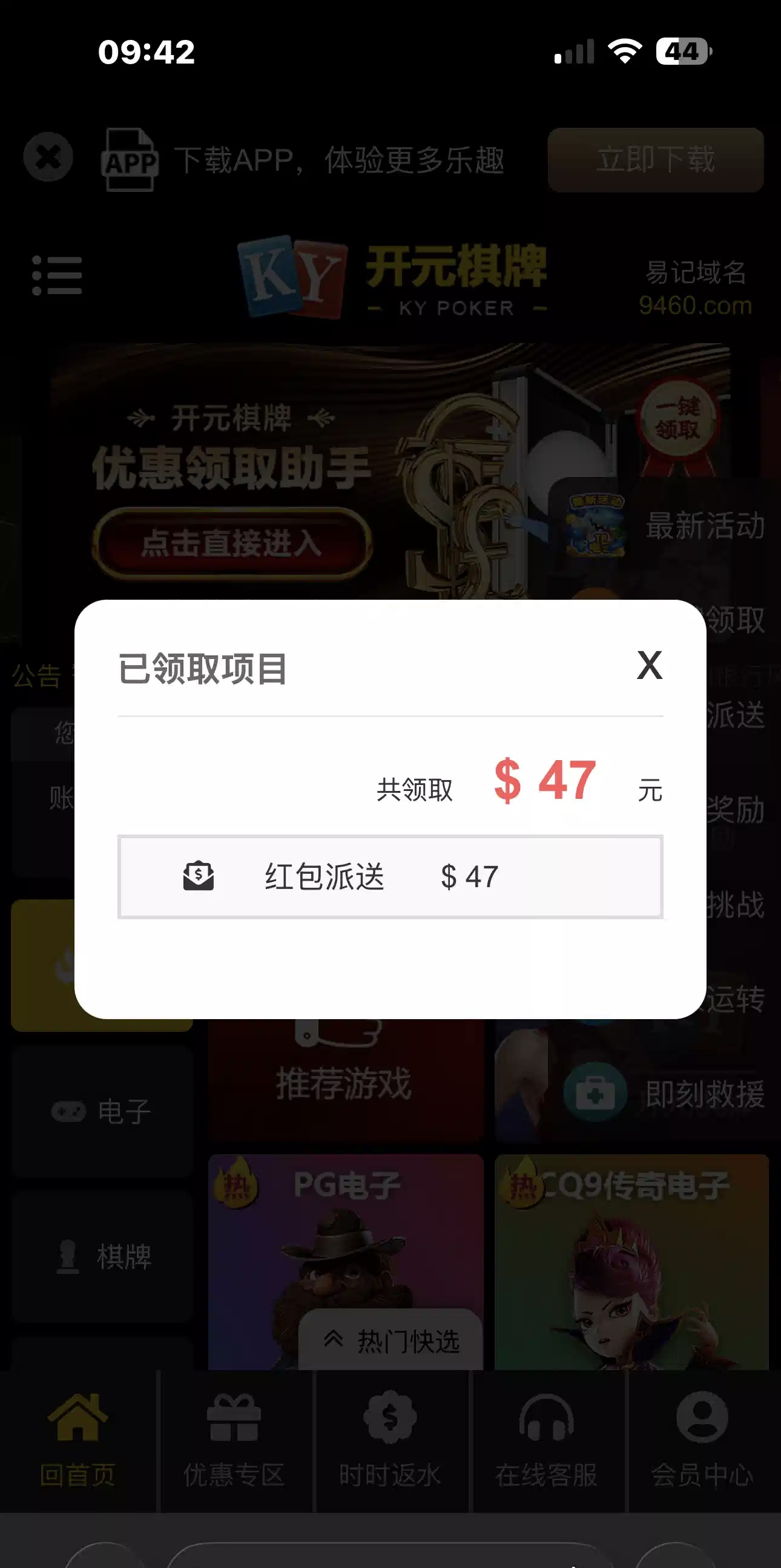Close the 已领取项目 dialog
Screen dimensions: 781x1568
point(649,664)
